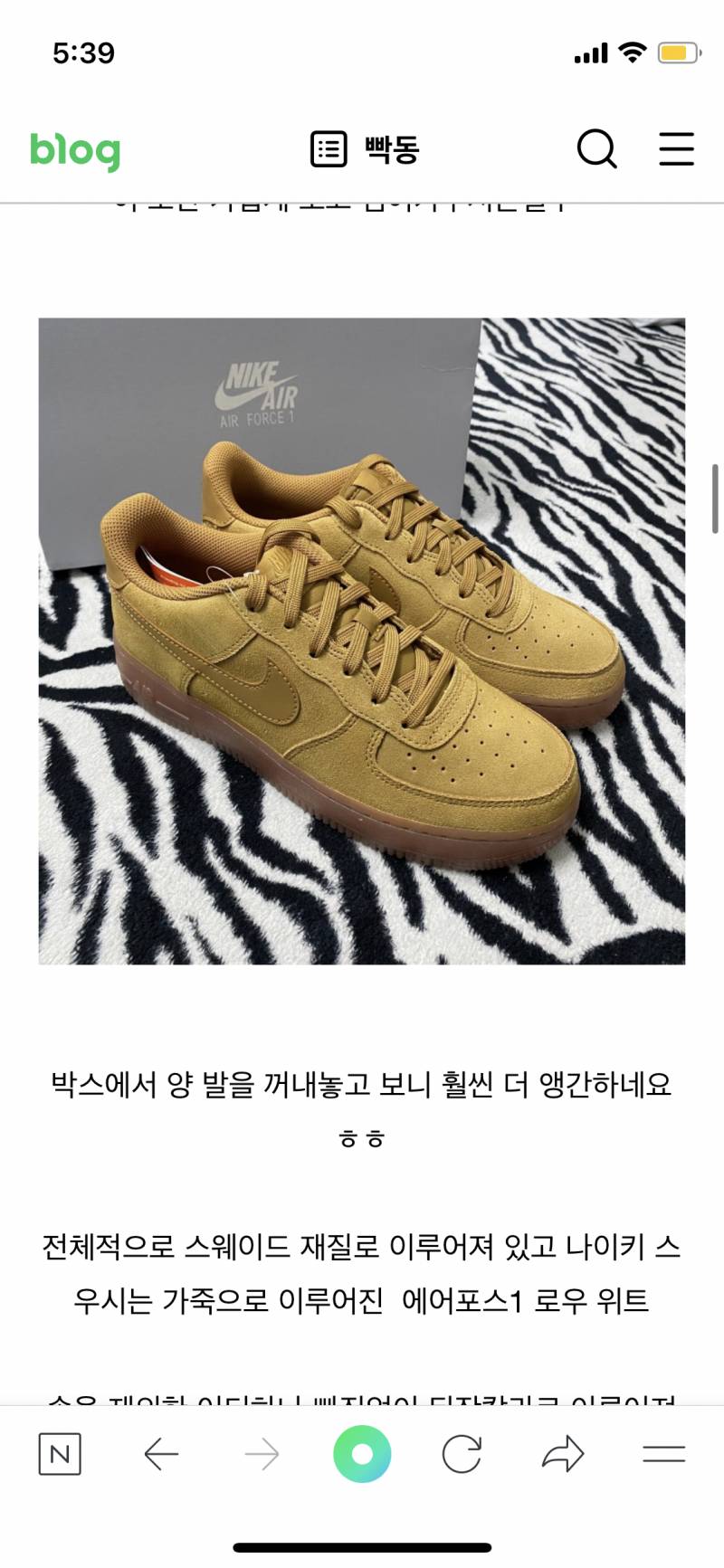Go to Naver home via N button

(x=60, y=1455)
